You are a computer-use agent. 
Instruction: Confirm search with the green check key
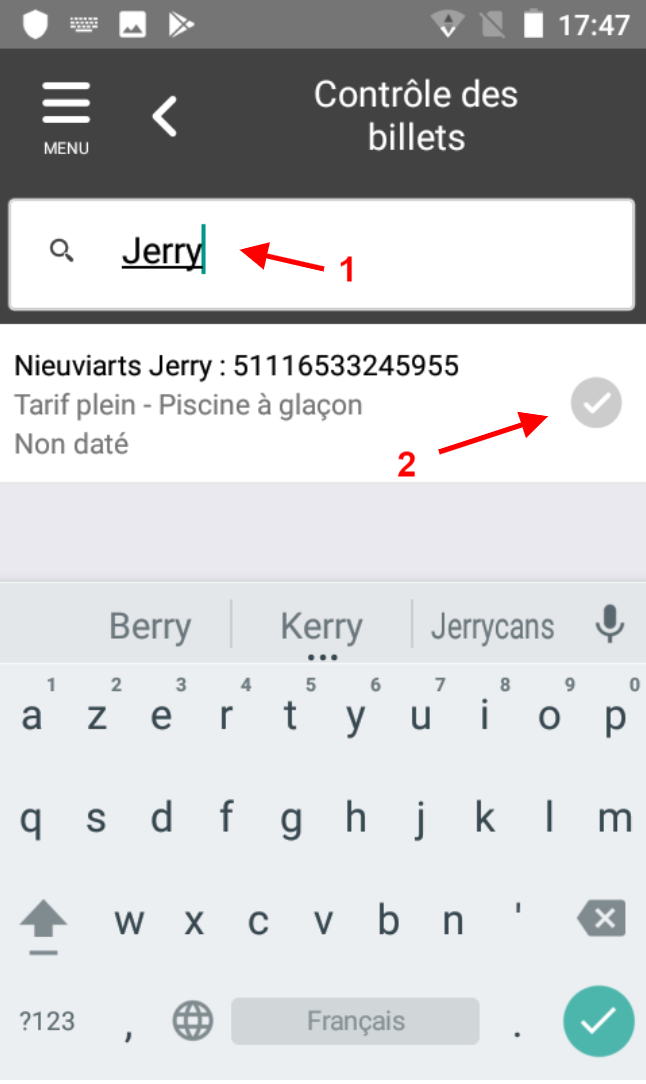click(x=598, y=1020)
